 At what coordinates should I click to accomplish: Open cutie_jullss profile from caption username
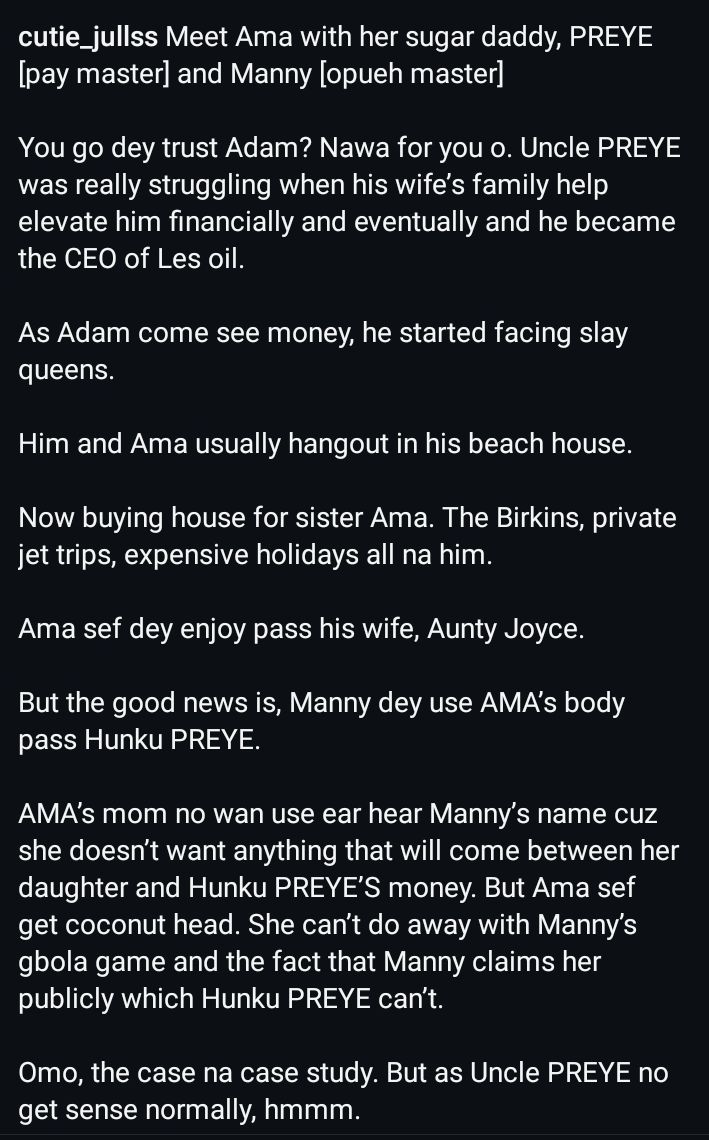(88, 40)
